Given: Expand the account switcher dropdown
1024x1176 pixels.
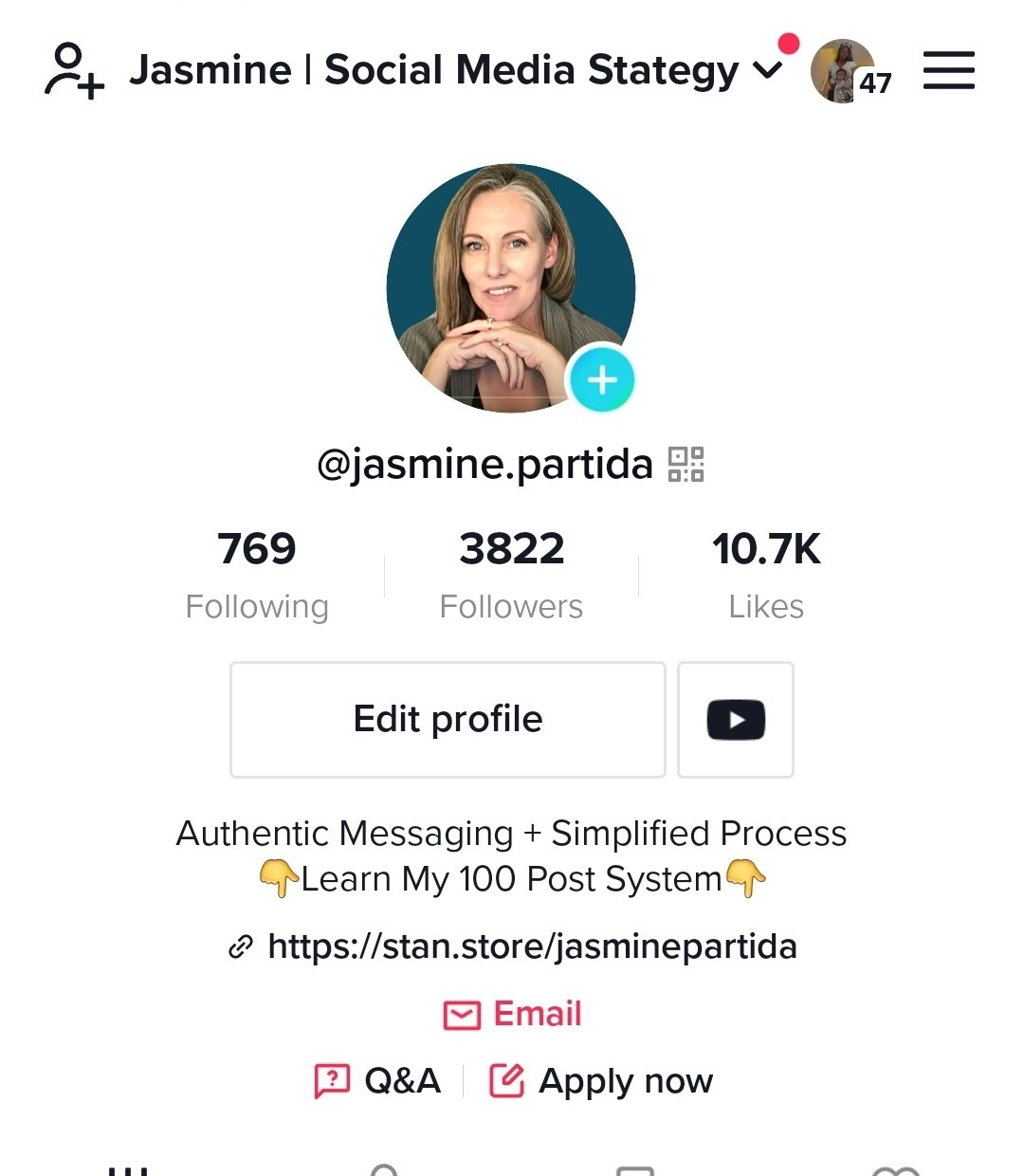Looking at the screenshot, I should 766,70.
